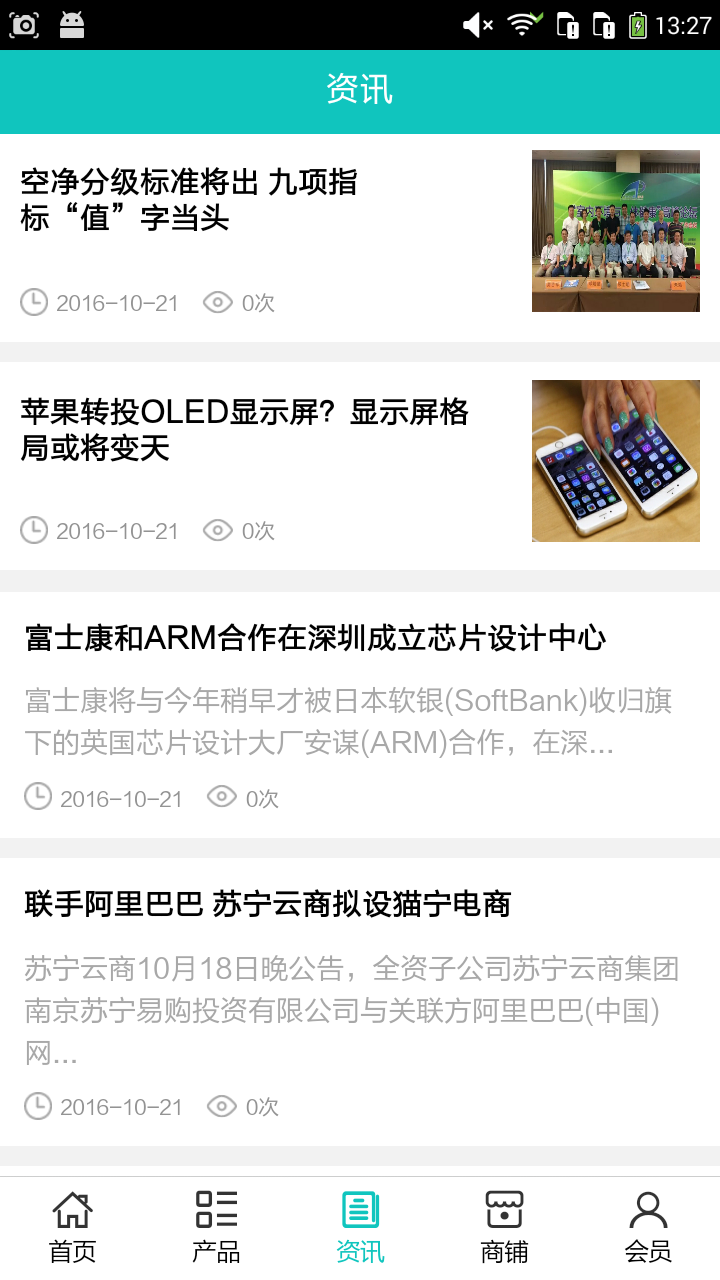Go to the 产品 tab

tap(216, 1226)
